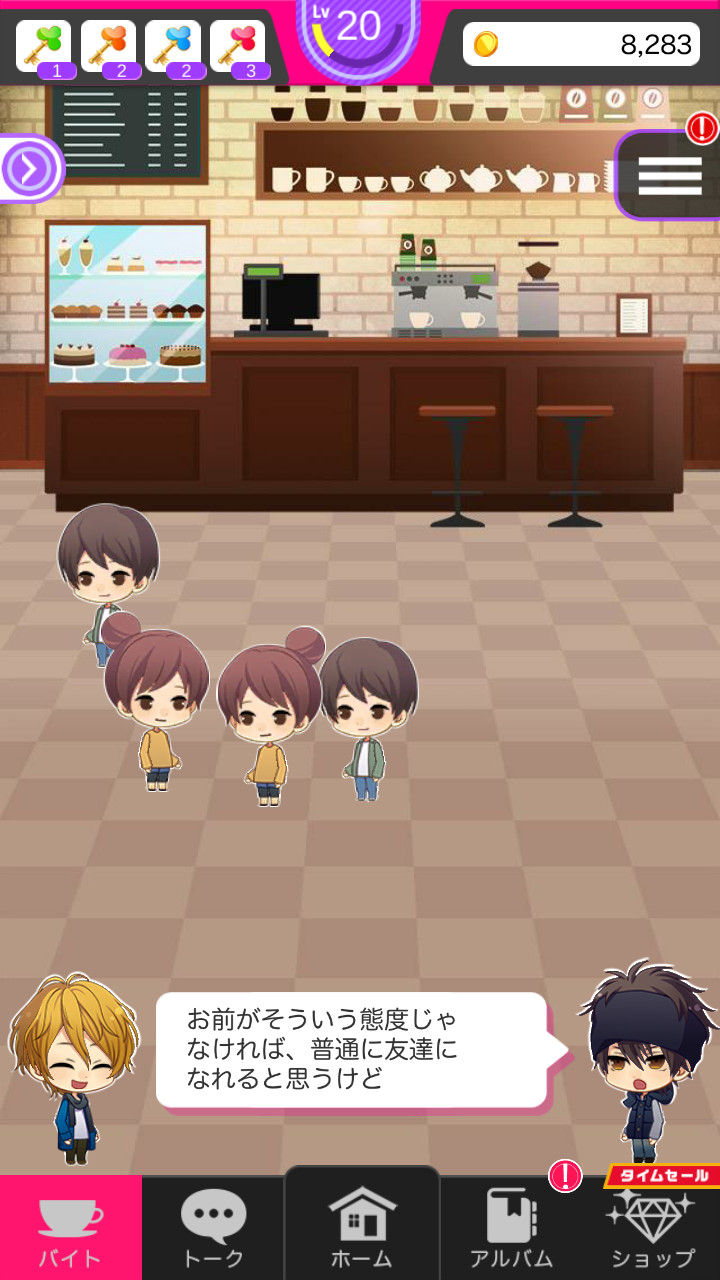Select the blue key item
The image size is (720, 1280).
(x=172, y=47)
